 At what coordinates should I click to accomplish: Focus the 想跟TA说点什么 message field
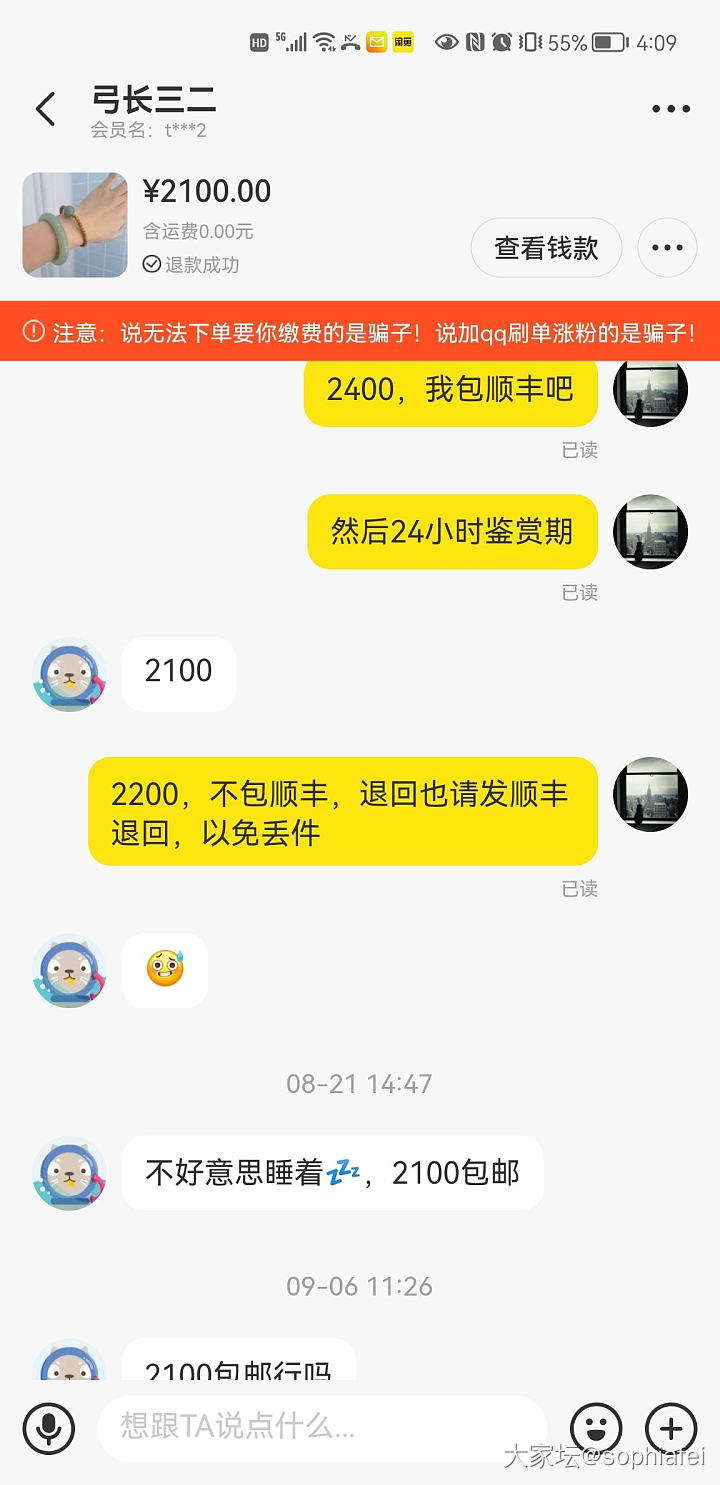pos(320,1426)
